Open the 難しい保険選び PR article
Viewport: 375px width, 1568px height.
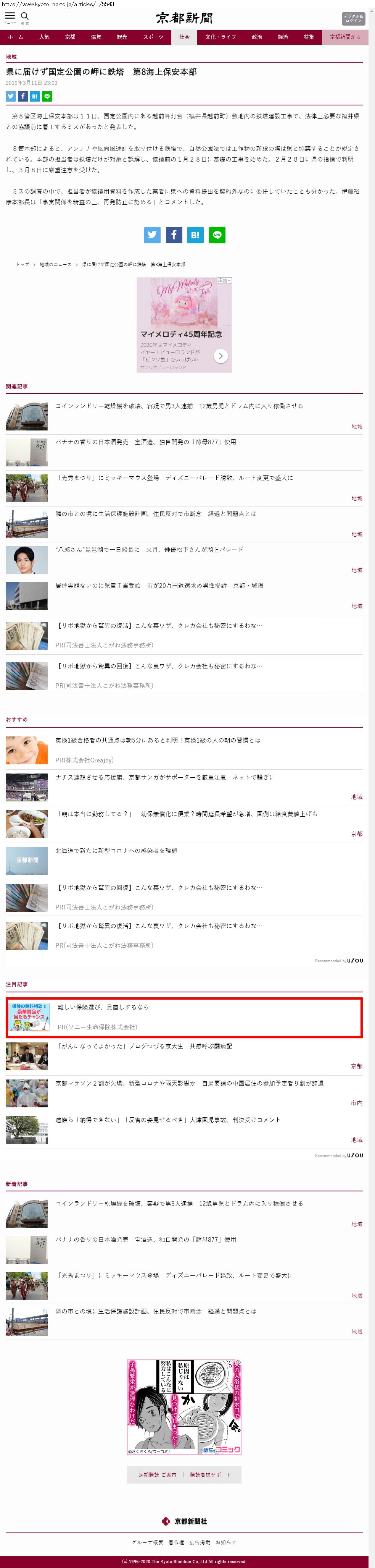click(x=103, y=1007)
